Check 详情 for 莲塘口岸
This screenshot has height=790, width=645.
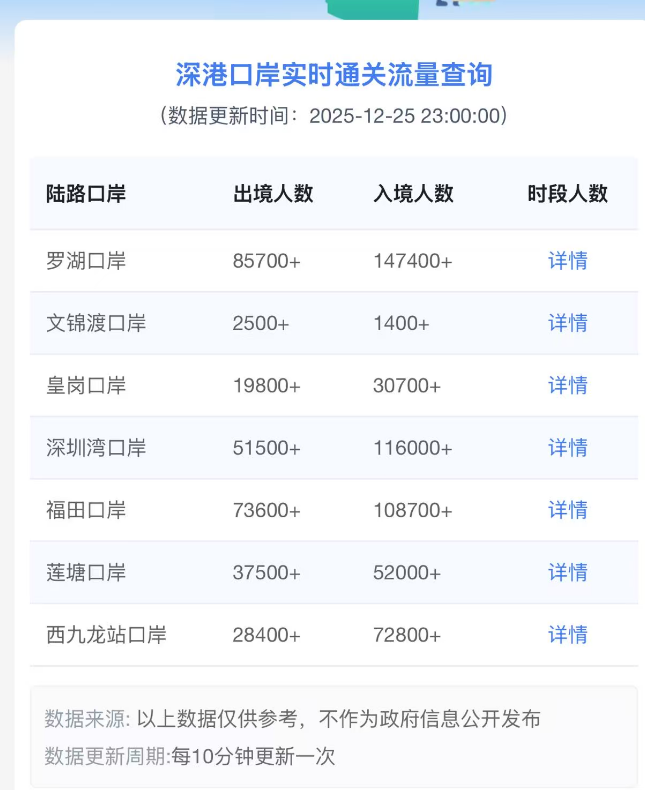[x=567, y=572]
